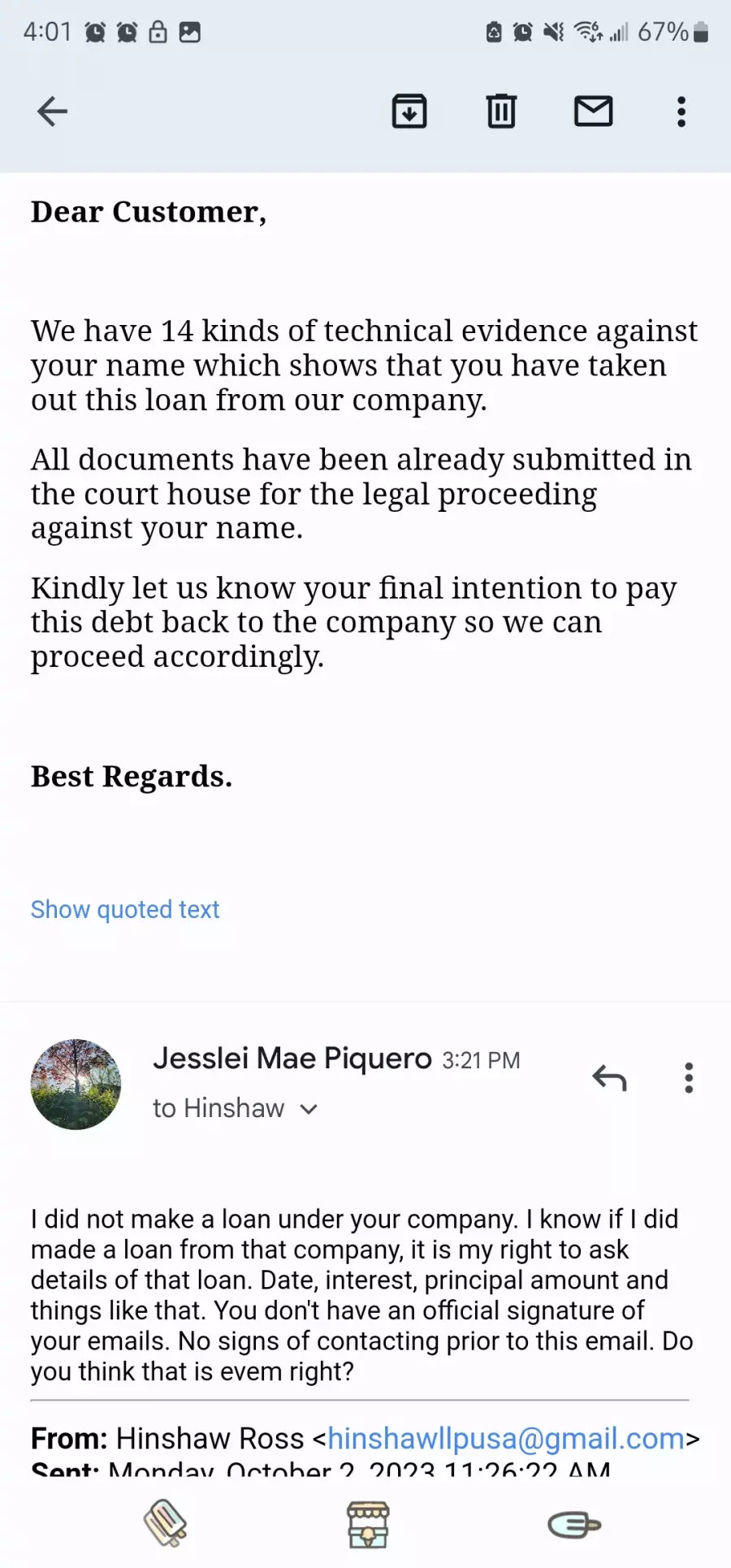Mark the conversation as unread
The height and width of the screenshot is (1568, 731).
click(594, 111)
